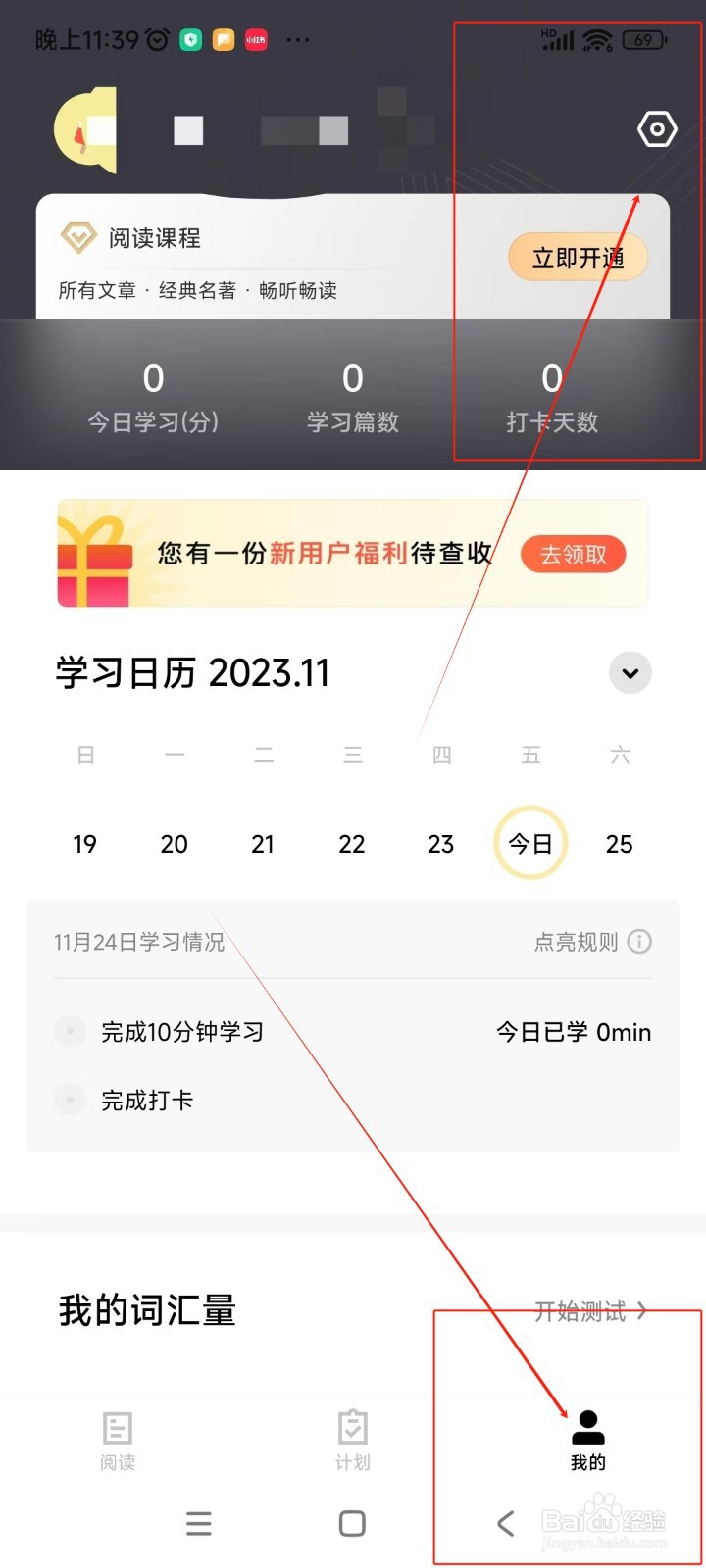Tap the Wi-Fi icon in the status bar
The height and width of the screenshot is (1568, 706).
[x=598, y=39]
